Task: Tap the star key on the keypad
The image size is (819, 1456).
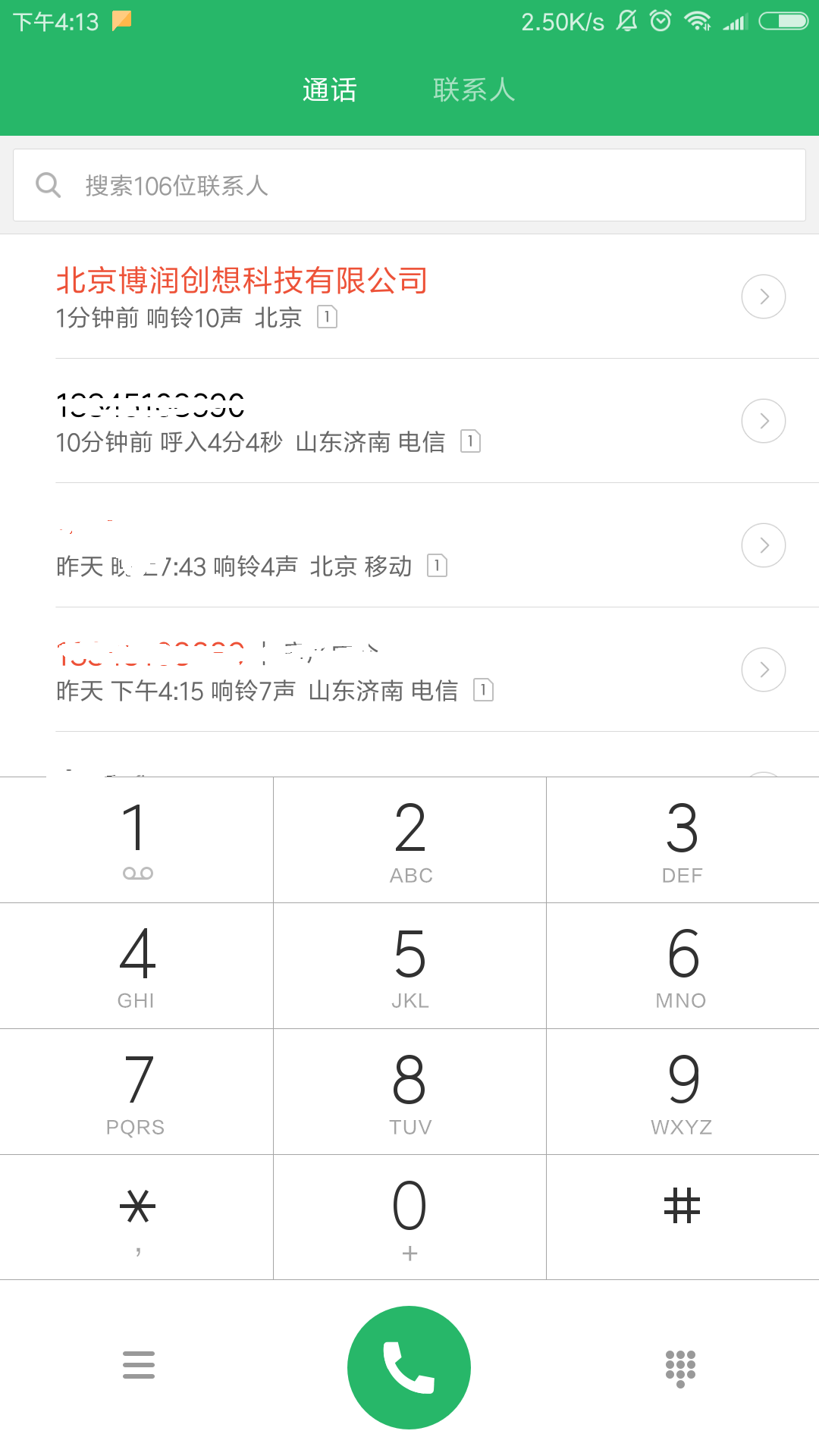Action: click(136, 1216)
